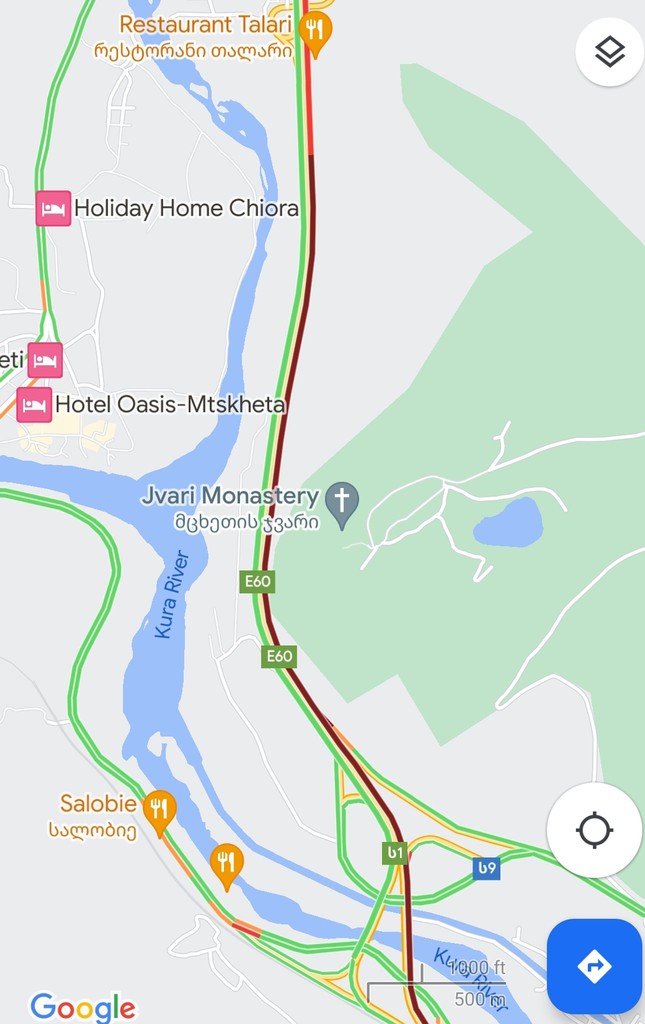
Task: Open Jvari Monastery place marker
Action: [343, 503]
